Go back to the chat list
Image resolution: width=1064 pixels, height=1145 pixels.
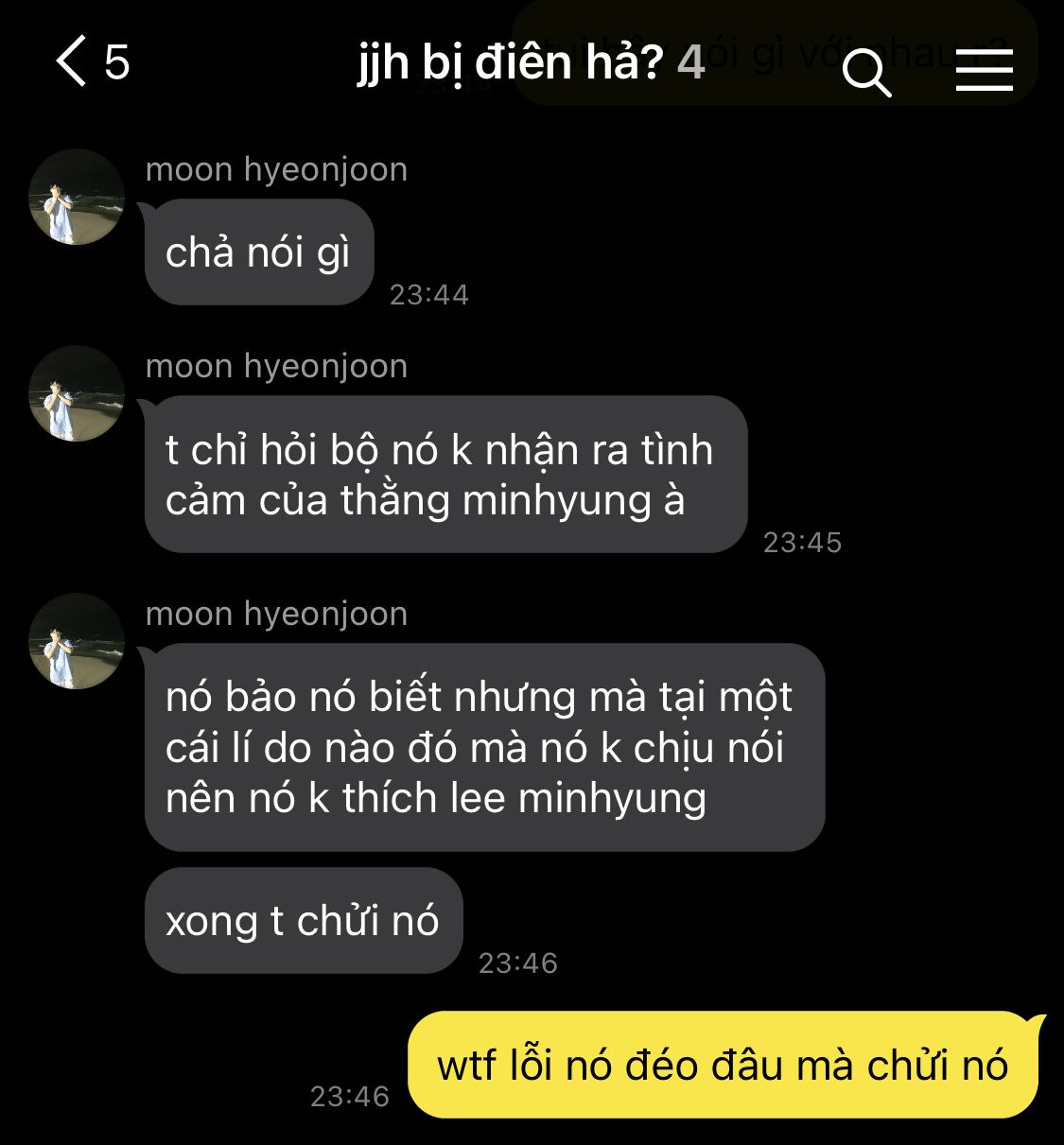[x=74, y=62]
